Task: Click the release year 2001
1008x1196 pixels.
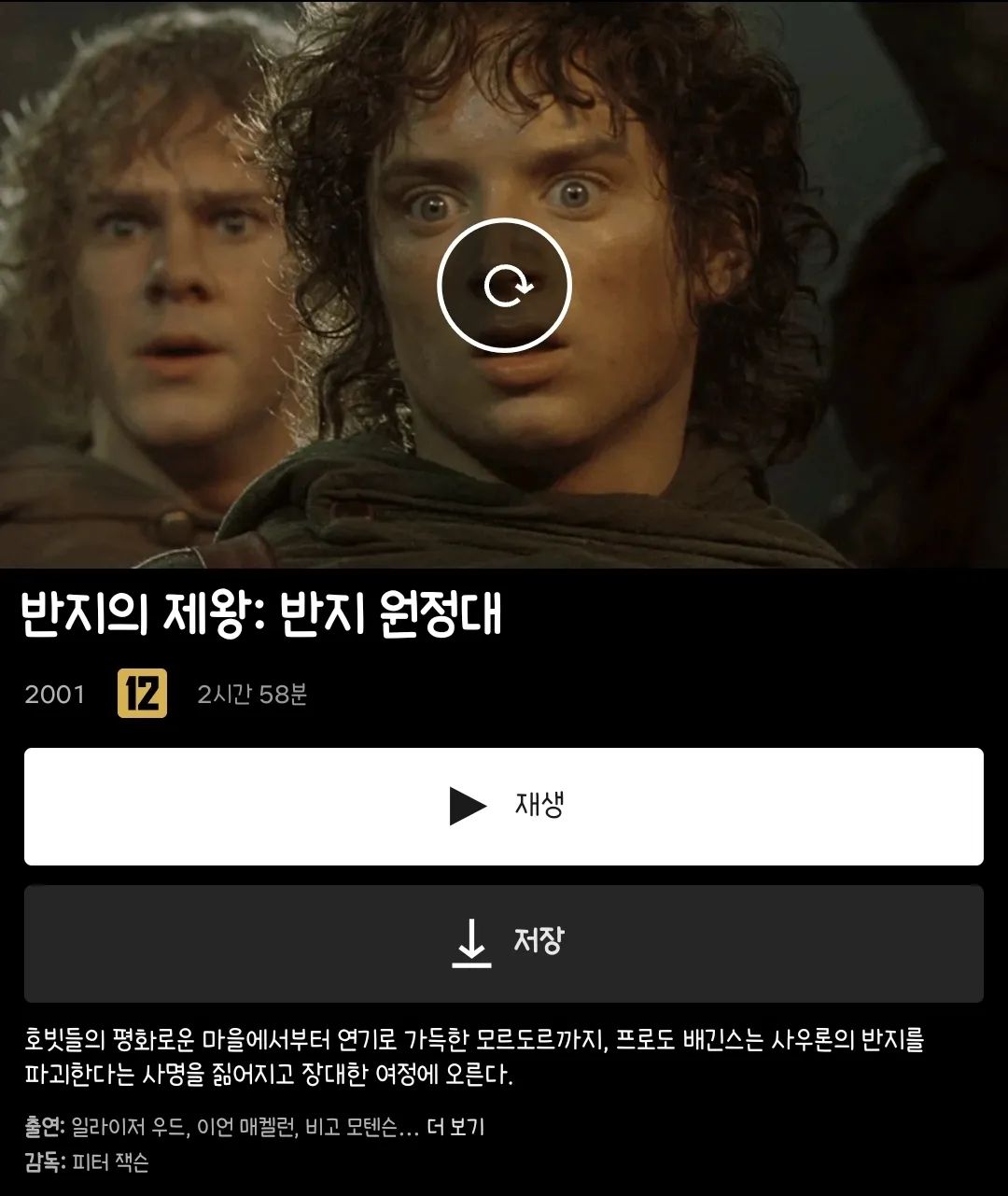Action: click(x=54, y=694)
